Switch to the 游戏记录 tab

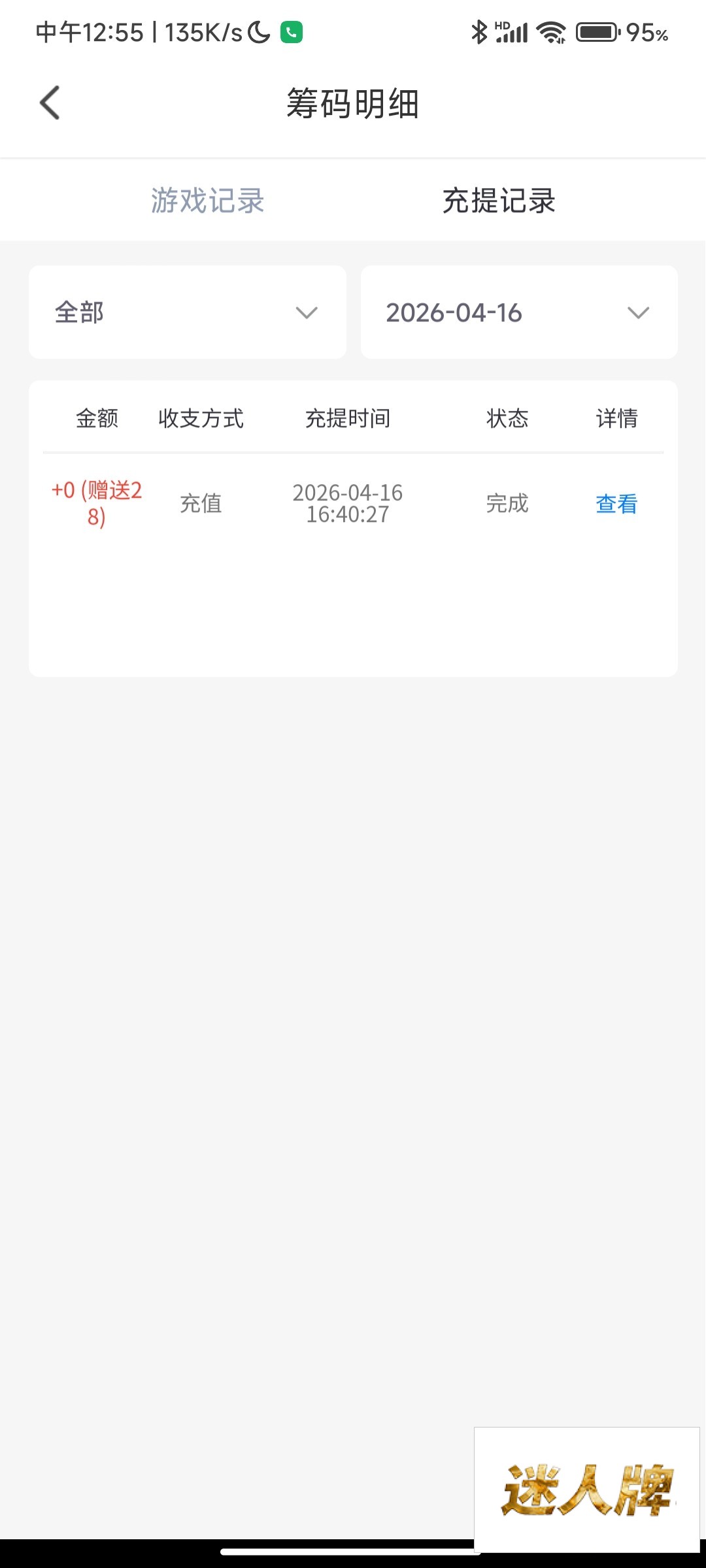[x=207, y=201]
